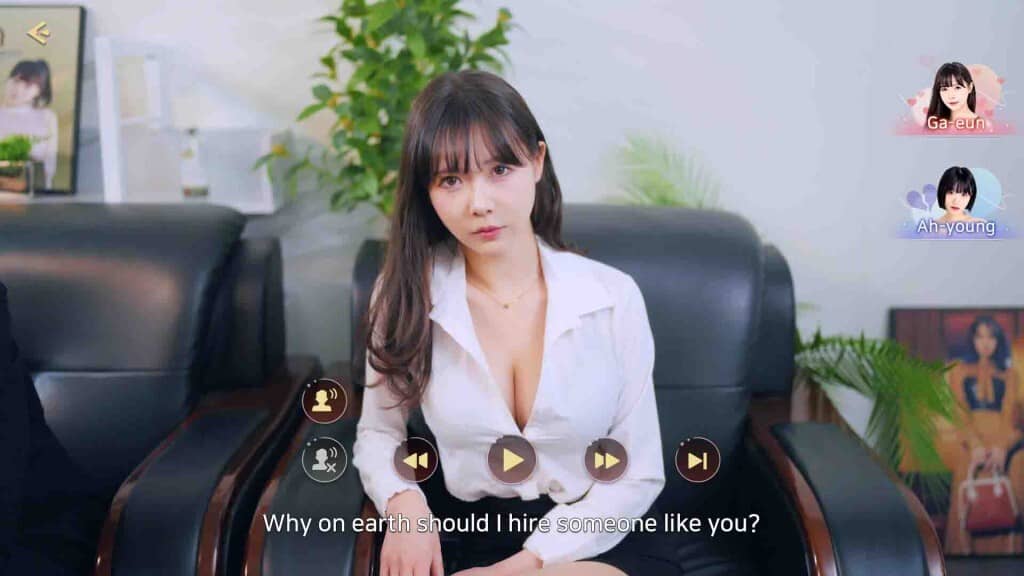Rewind the scene

pos(415,460)
